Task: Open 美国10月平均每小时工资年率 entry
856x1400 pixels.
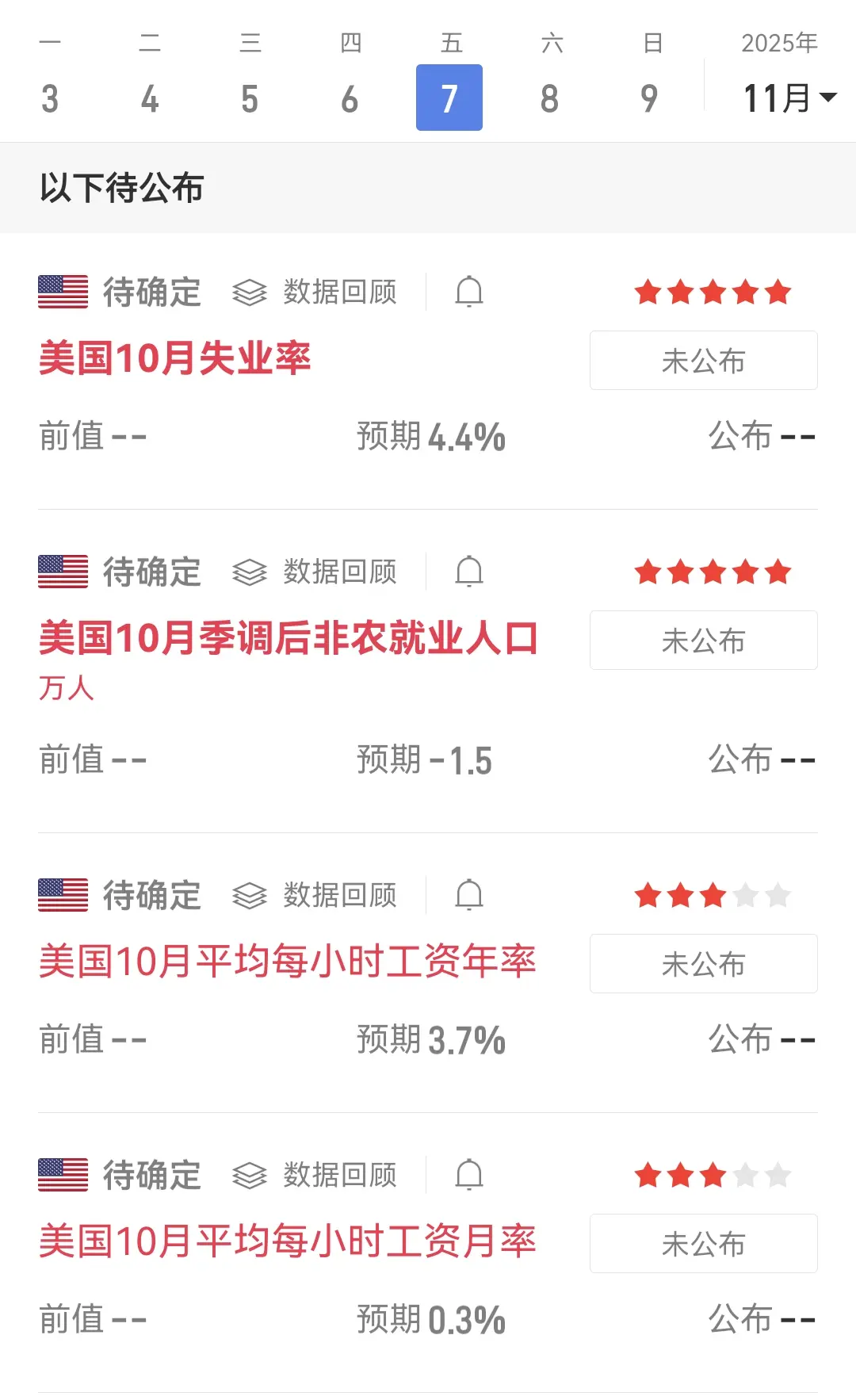Action: [x=288, y=962]
